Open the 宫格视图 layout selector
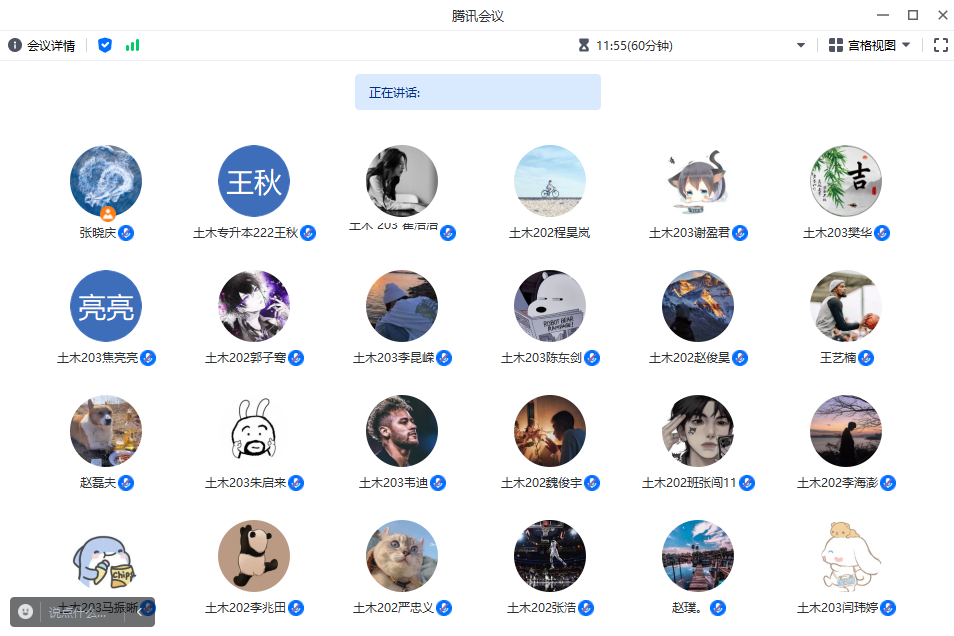Viewport: 954px width, 636px height. [870, 45]
